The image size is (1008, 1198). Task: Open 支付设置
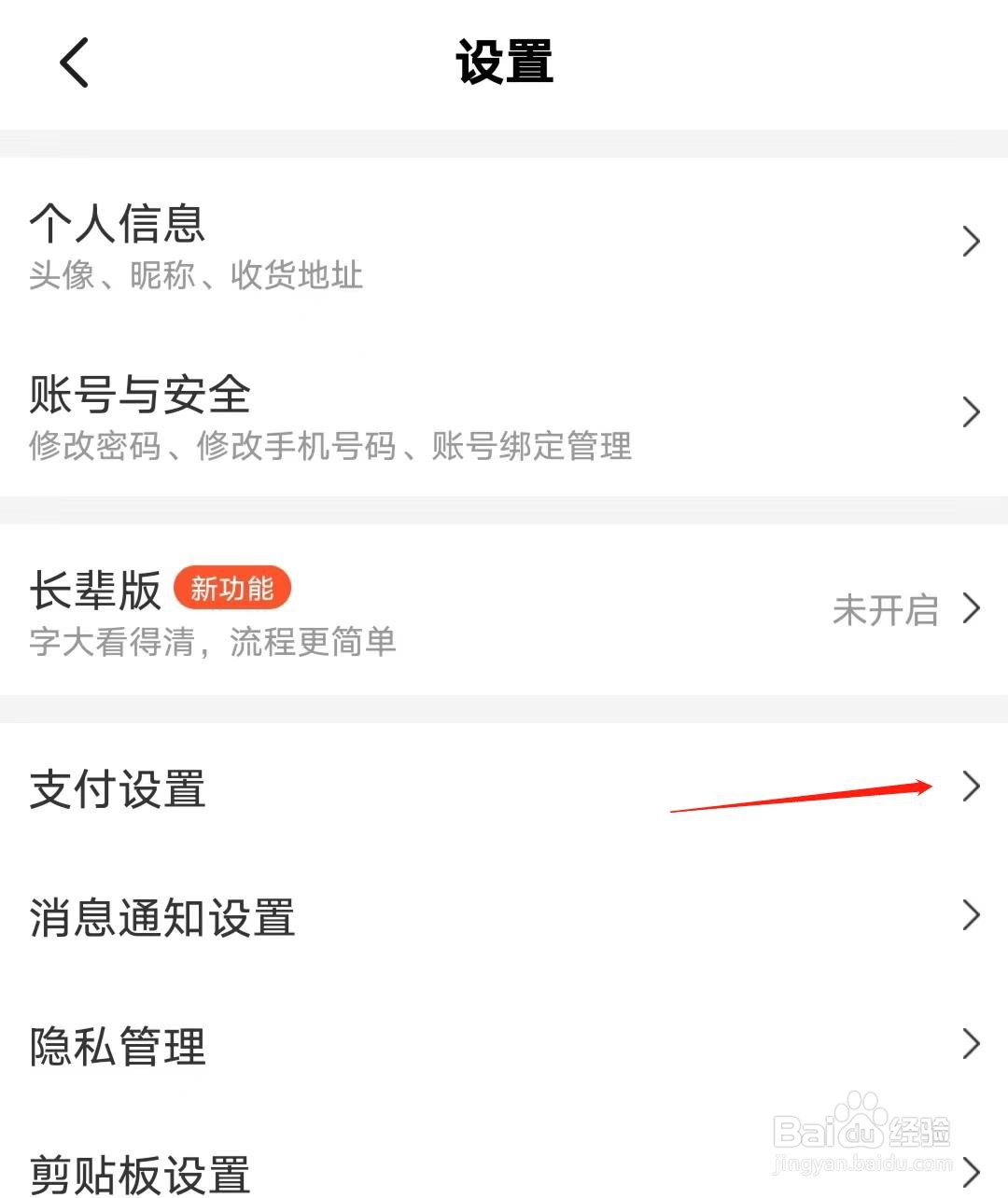tap(116, 789)
